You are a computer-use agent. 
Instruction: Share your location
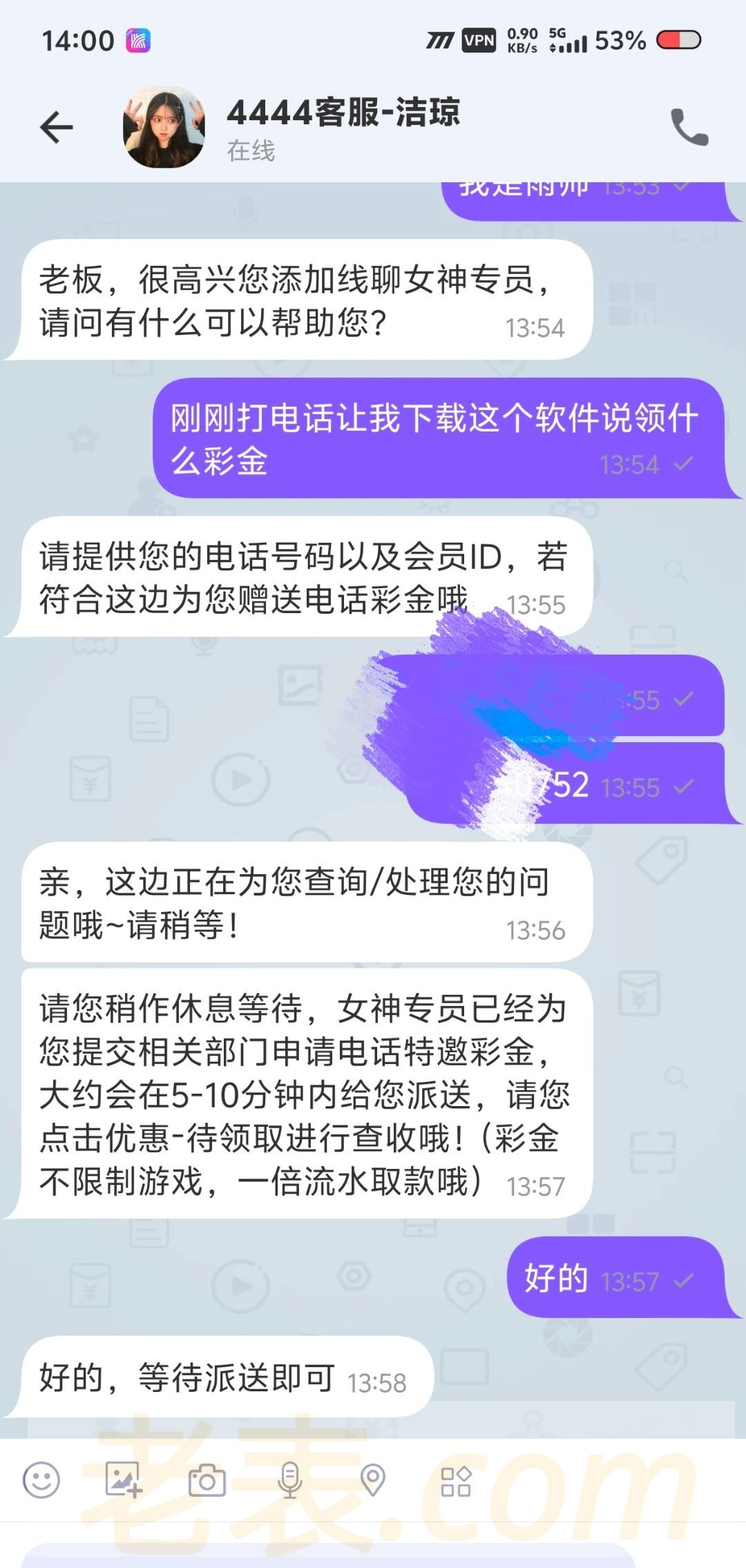coord(373,1481)
